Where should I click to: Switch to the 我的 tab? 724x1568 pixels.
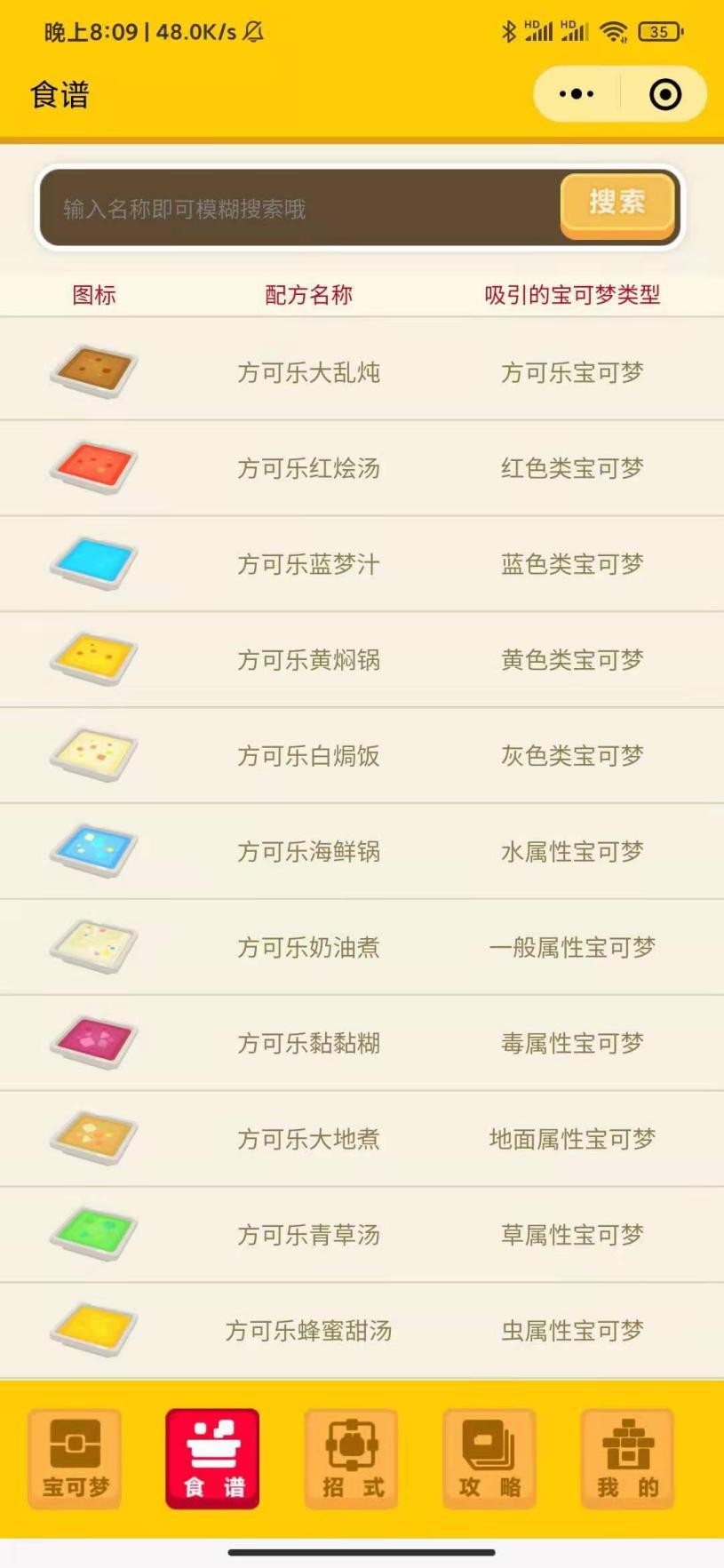coord(628,1459)
